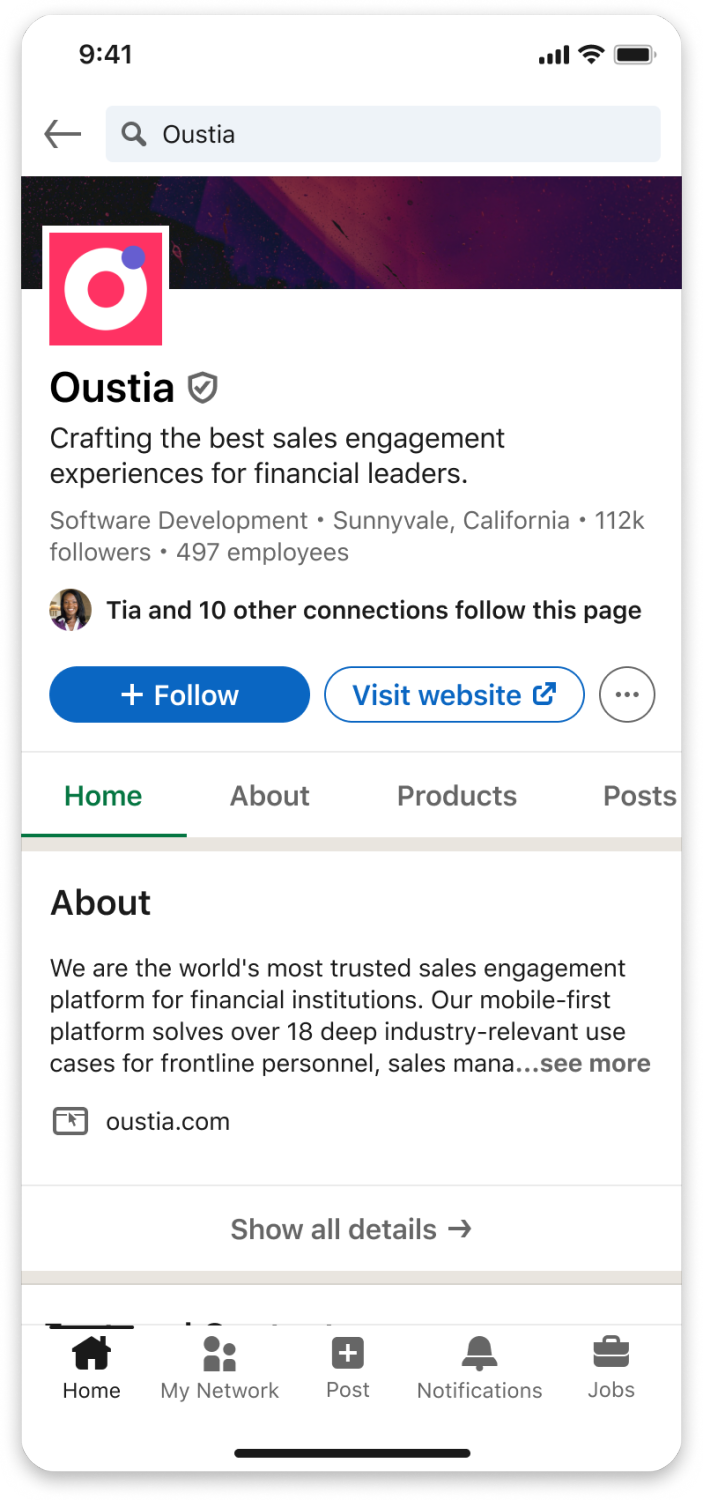Go to Home in the bottom navigation
The image size is (703, 1500).
coord(91,1369)
